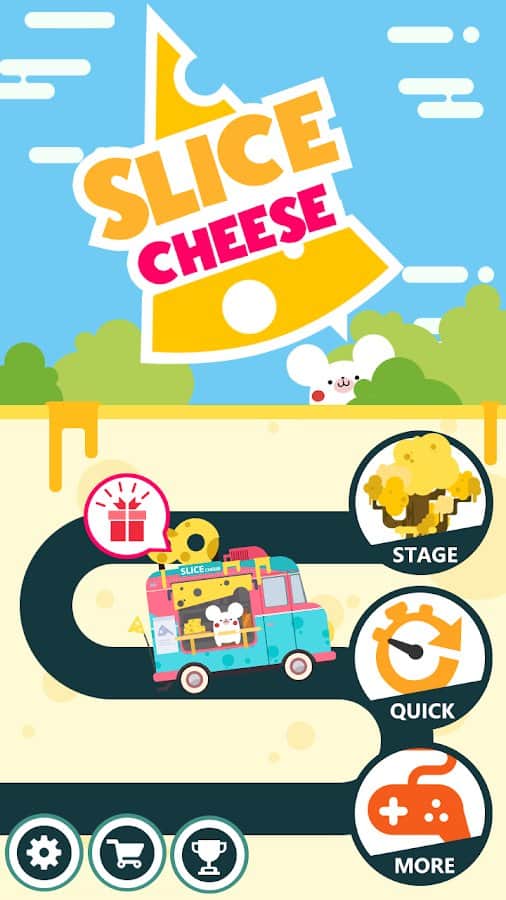Open the Stage mode
Screen dimensions: 506x900
pos(422,503)
